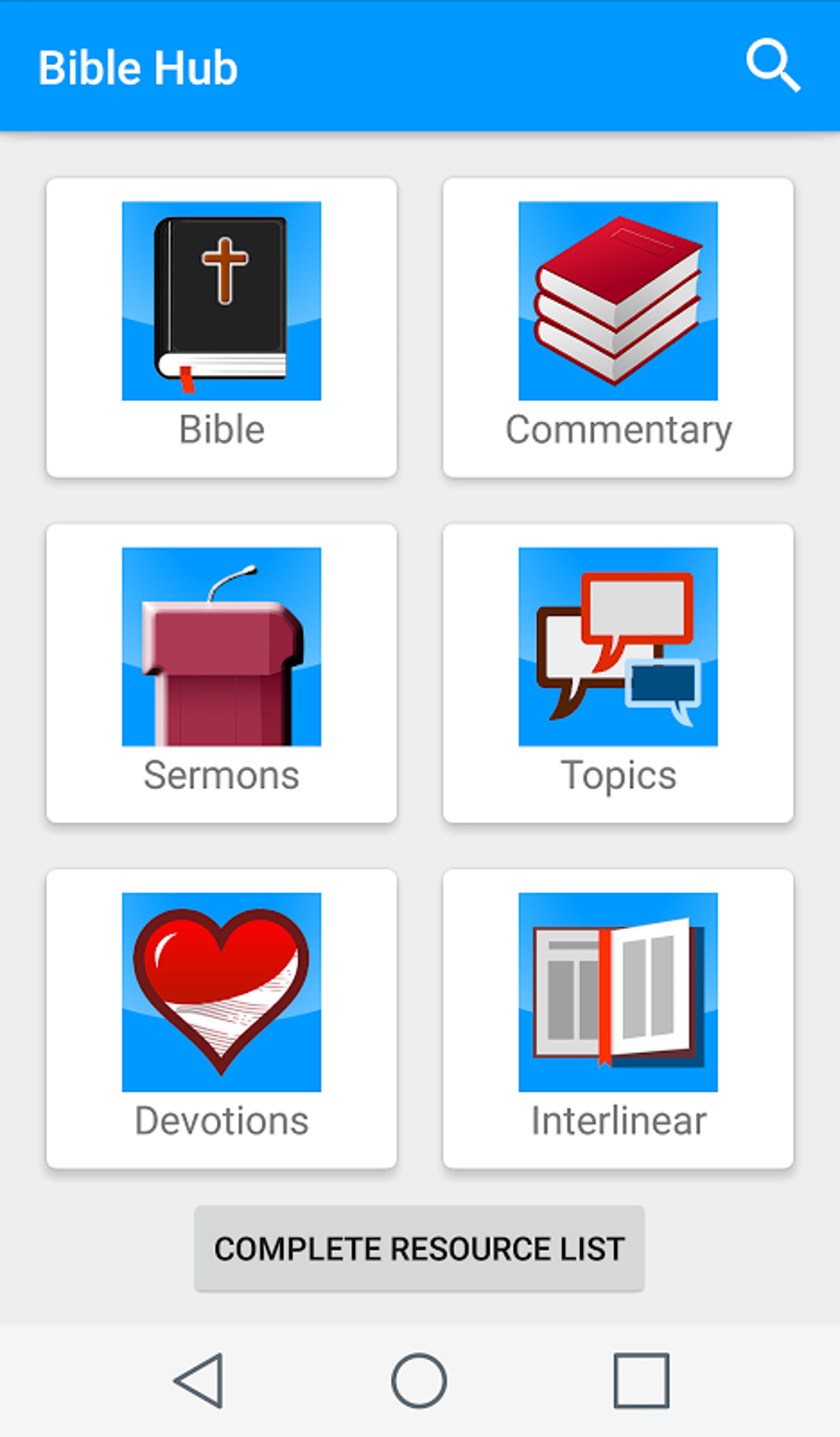
Task: Select the Sermons tile
Action: [221, 674]
